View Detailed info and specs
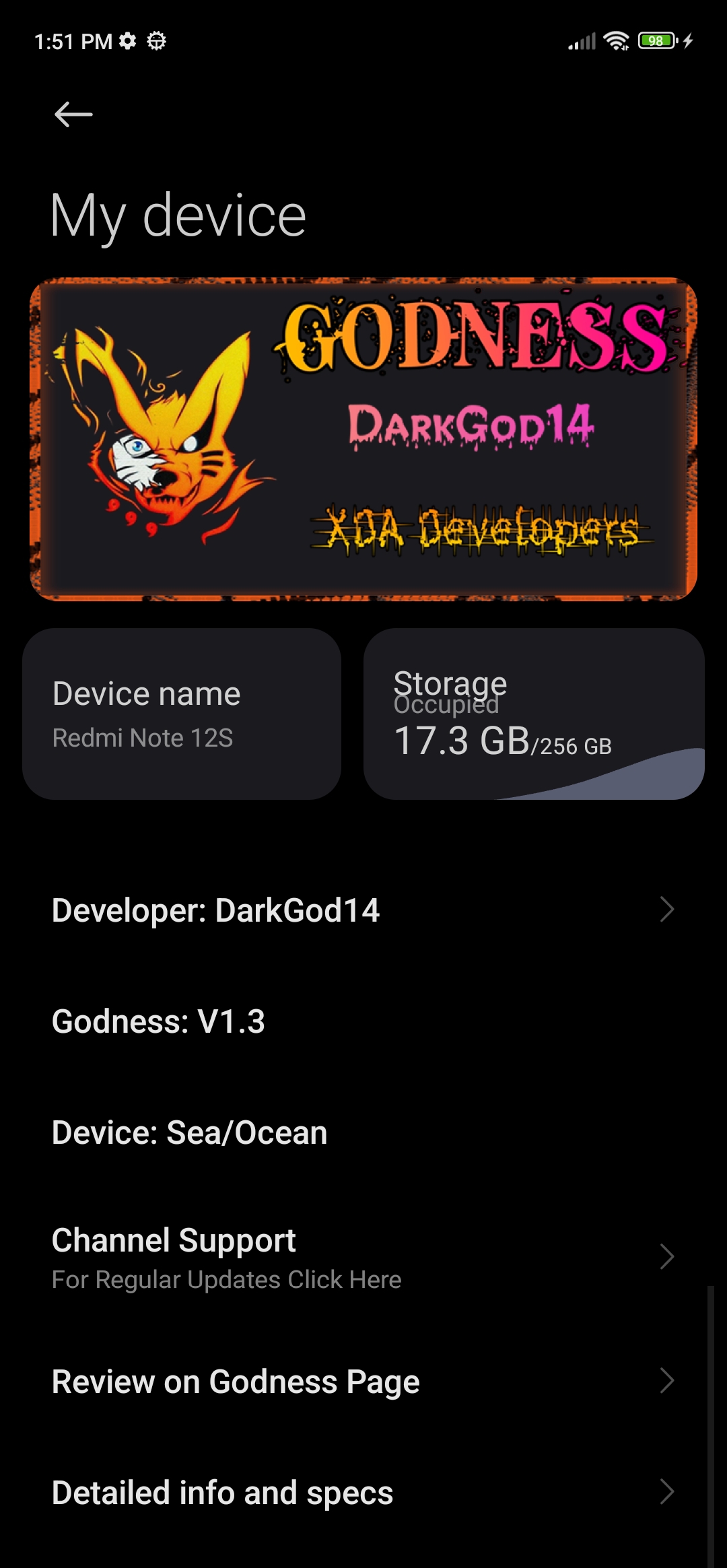 [363, 1493]
